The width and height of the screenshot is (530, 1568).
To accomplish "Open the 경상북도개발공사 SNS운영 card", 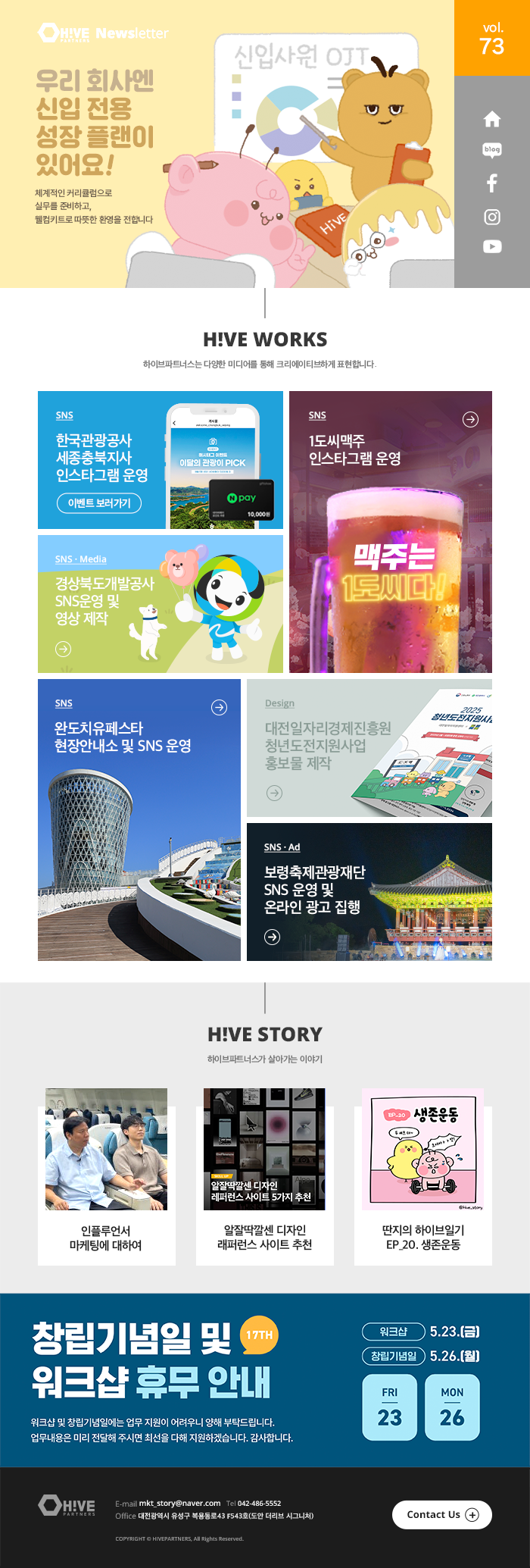I will tap(160, 604).
